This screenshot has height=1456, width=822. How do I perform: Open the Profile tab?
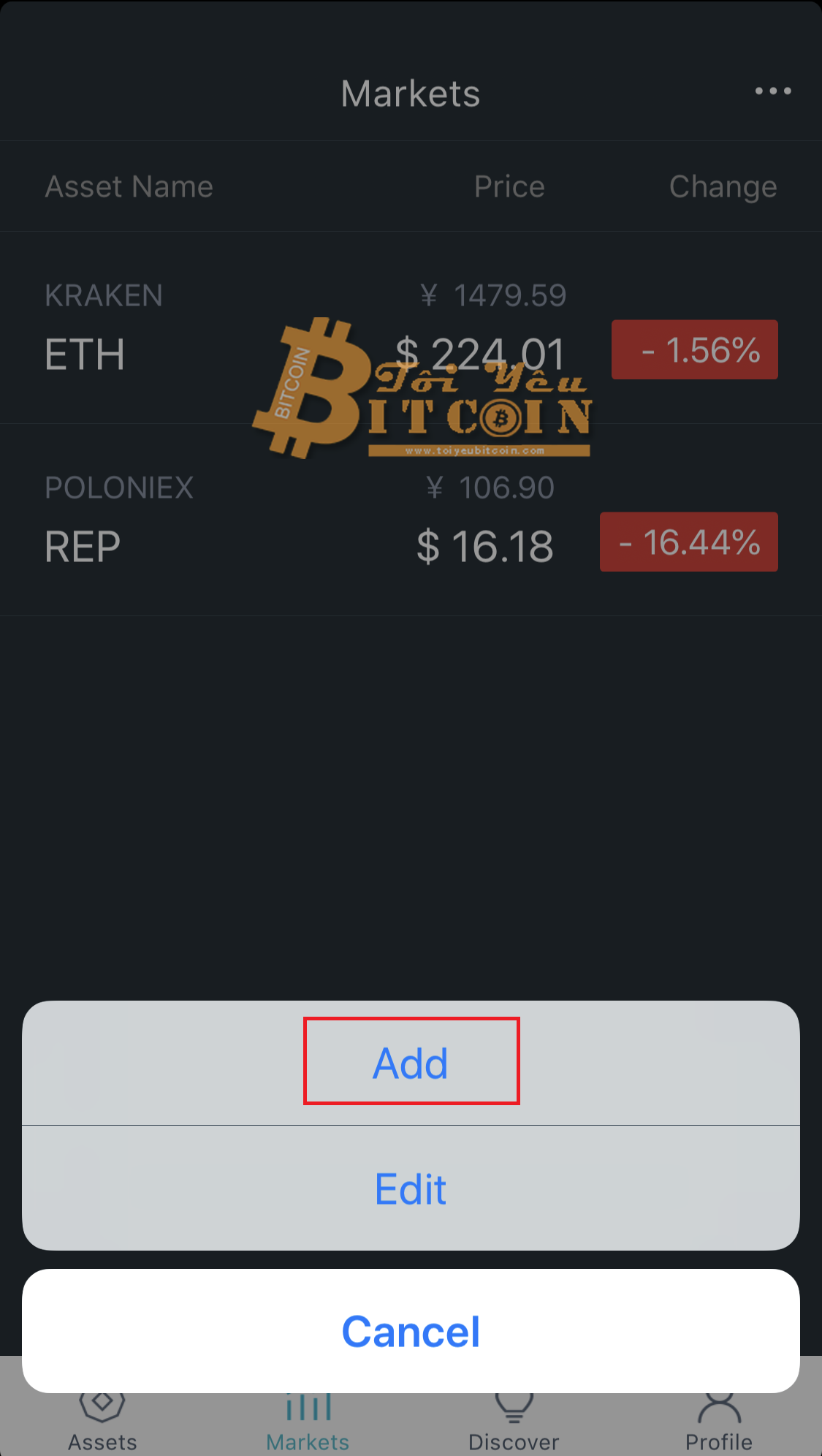tap(719, 1424)
